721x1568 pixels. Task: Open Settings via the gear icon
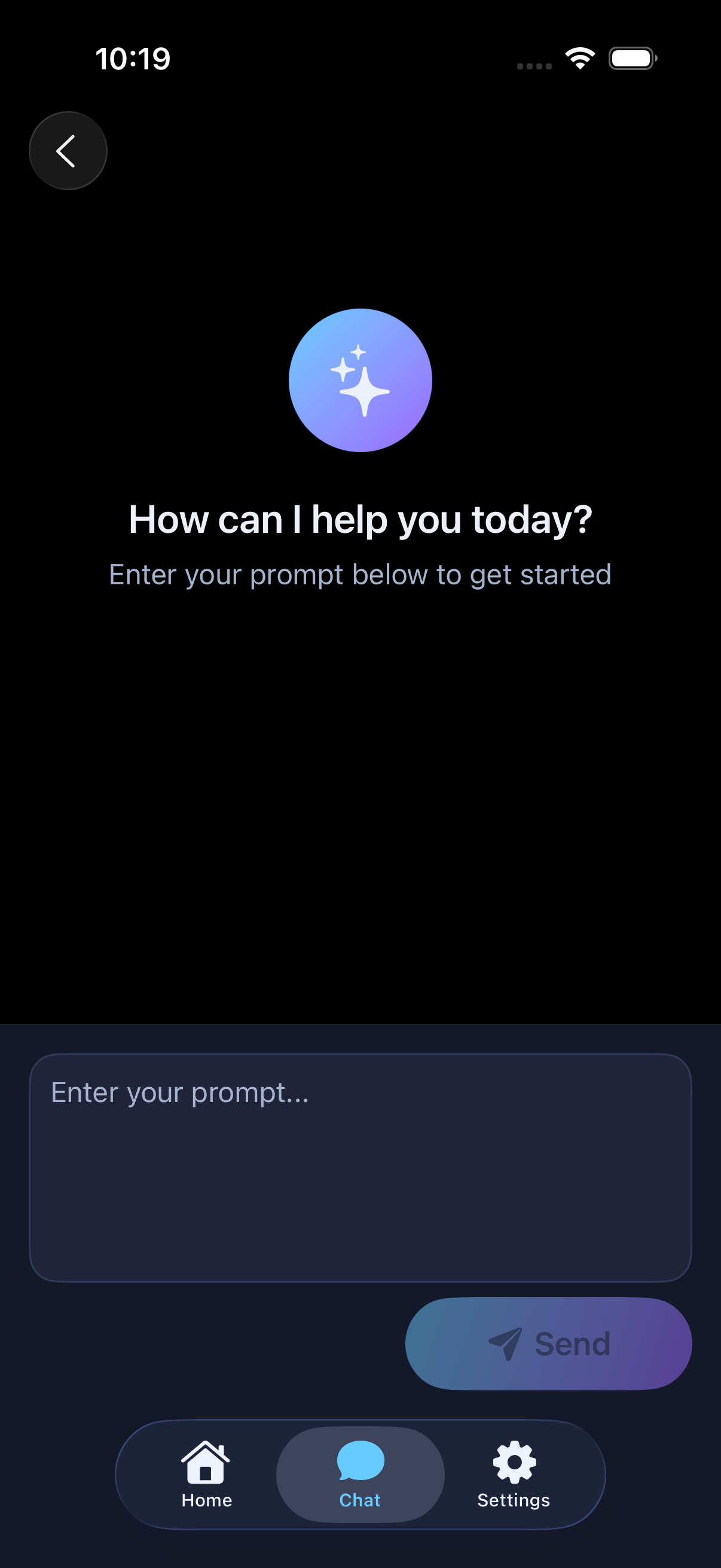pyautogui.click(x=513, y=1460)
